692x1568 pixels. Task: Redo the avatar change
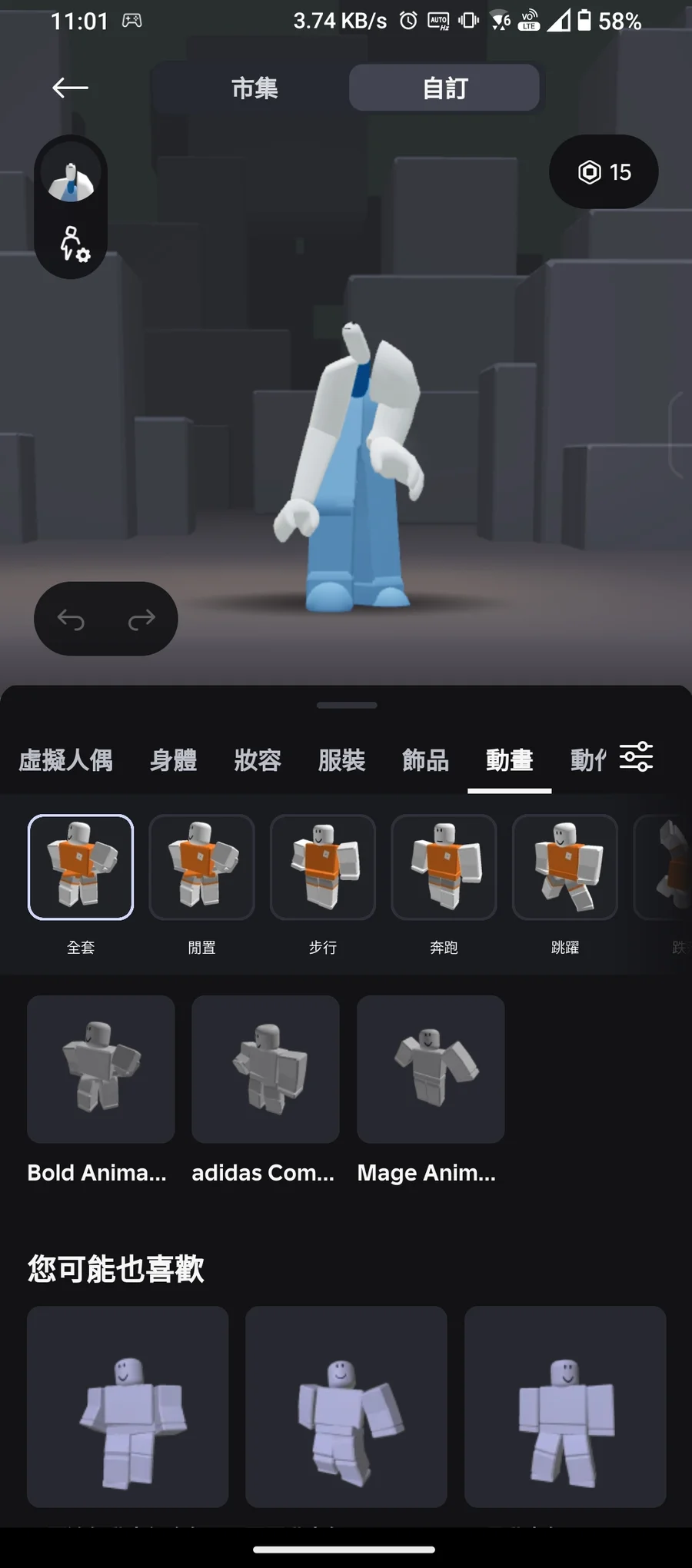coord(141,619)
